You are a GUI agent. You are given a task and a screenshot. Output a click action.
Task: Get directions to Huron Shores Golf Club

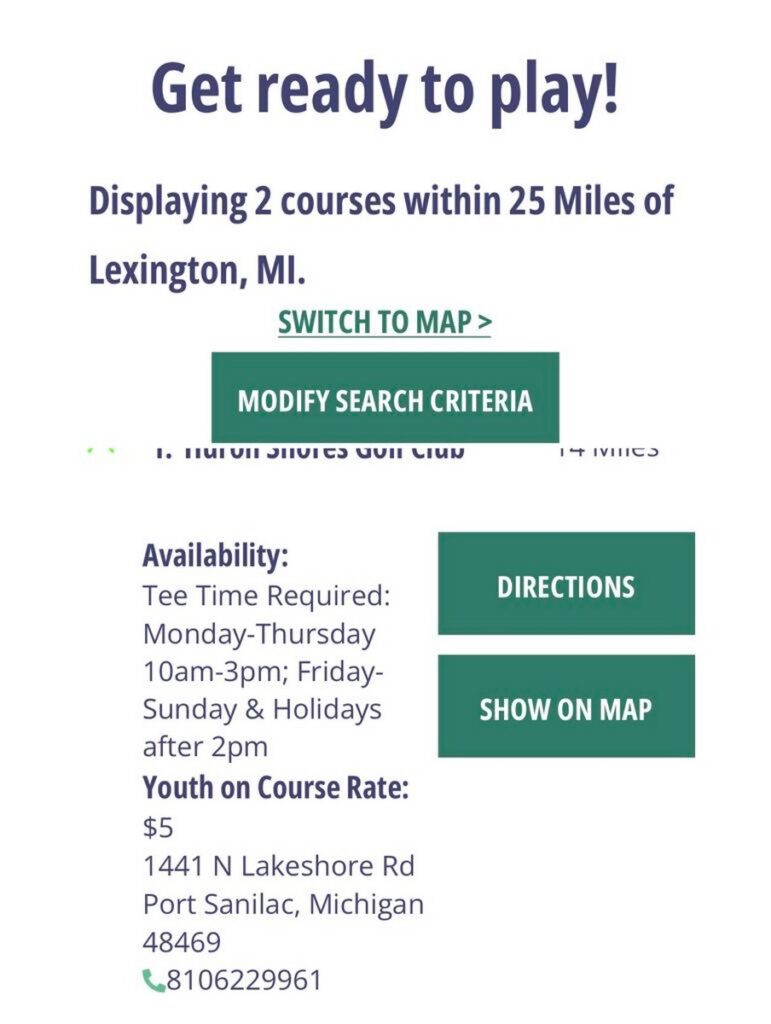pos(566,585)
